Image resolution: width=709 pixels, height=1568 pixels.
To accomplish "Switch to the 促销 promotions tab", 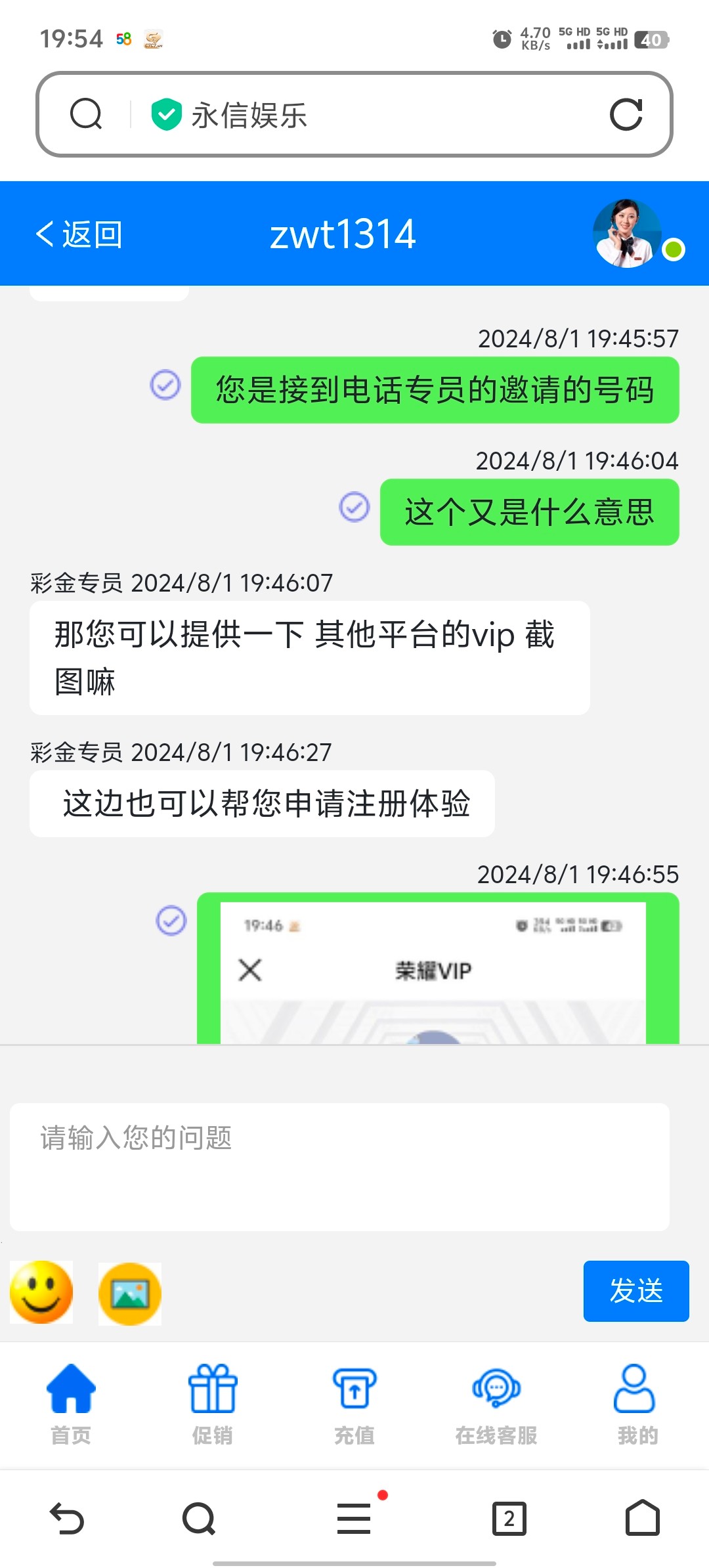I will 213,1404.
